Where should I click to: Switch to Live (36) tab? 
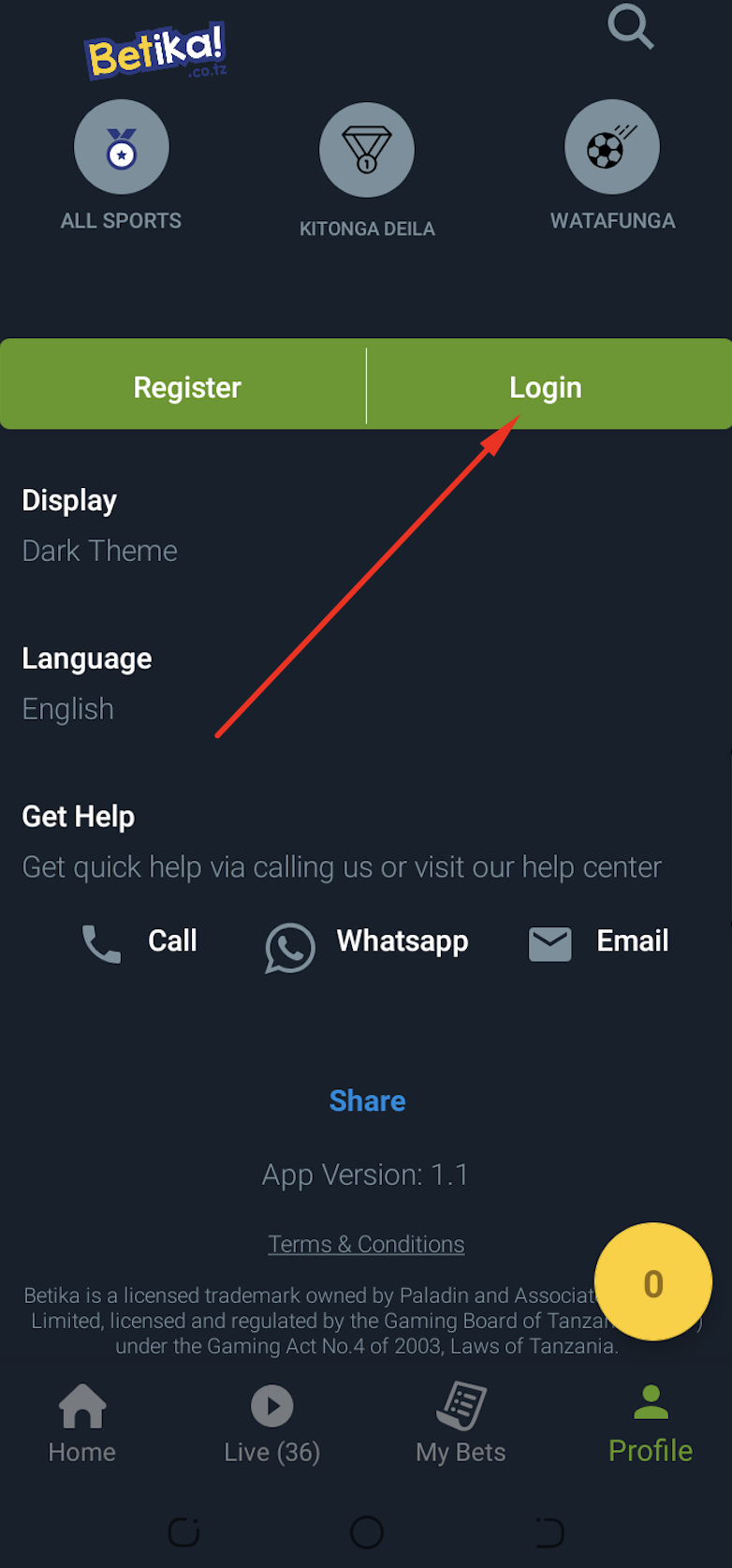(x=271, y=1424)
